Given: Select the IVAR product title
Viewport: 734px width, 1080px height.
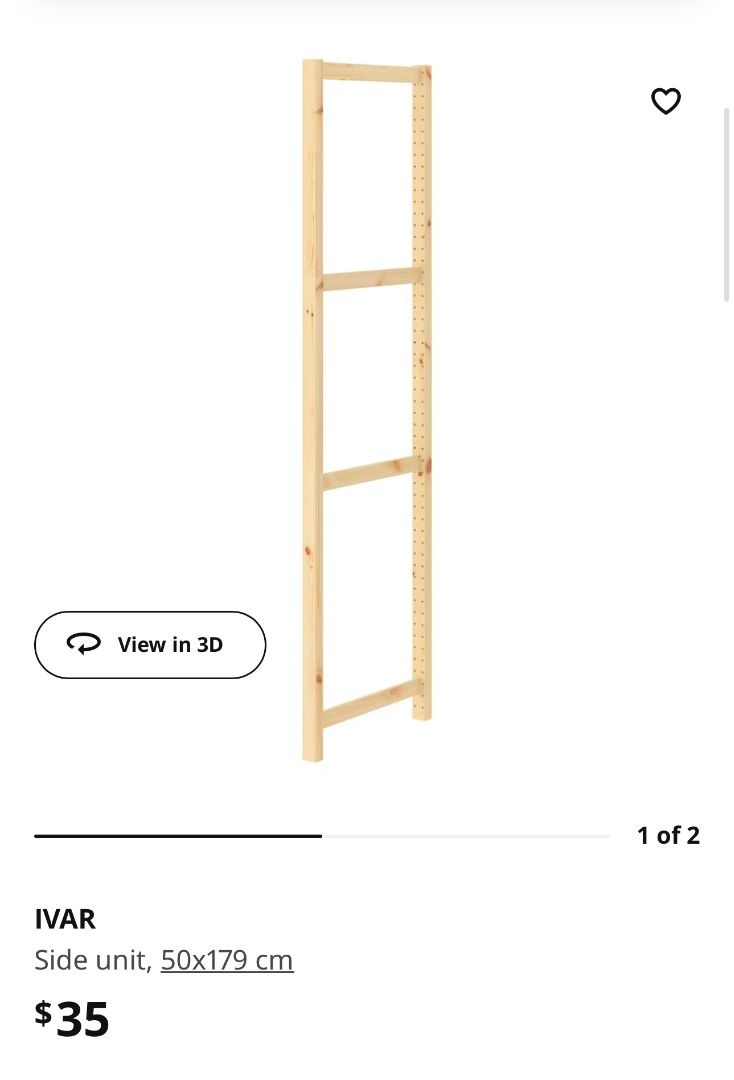Looking at the screenshot, I should [x=64, y=918].
